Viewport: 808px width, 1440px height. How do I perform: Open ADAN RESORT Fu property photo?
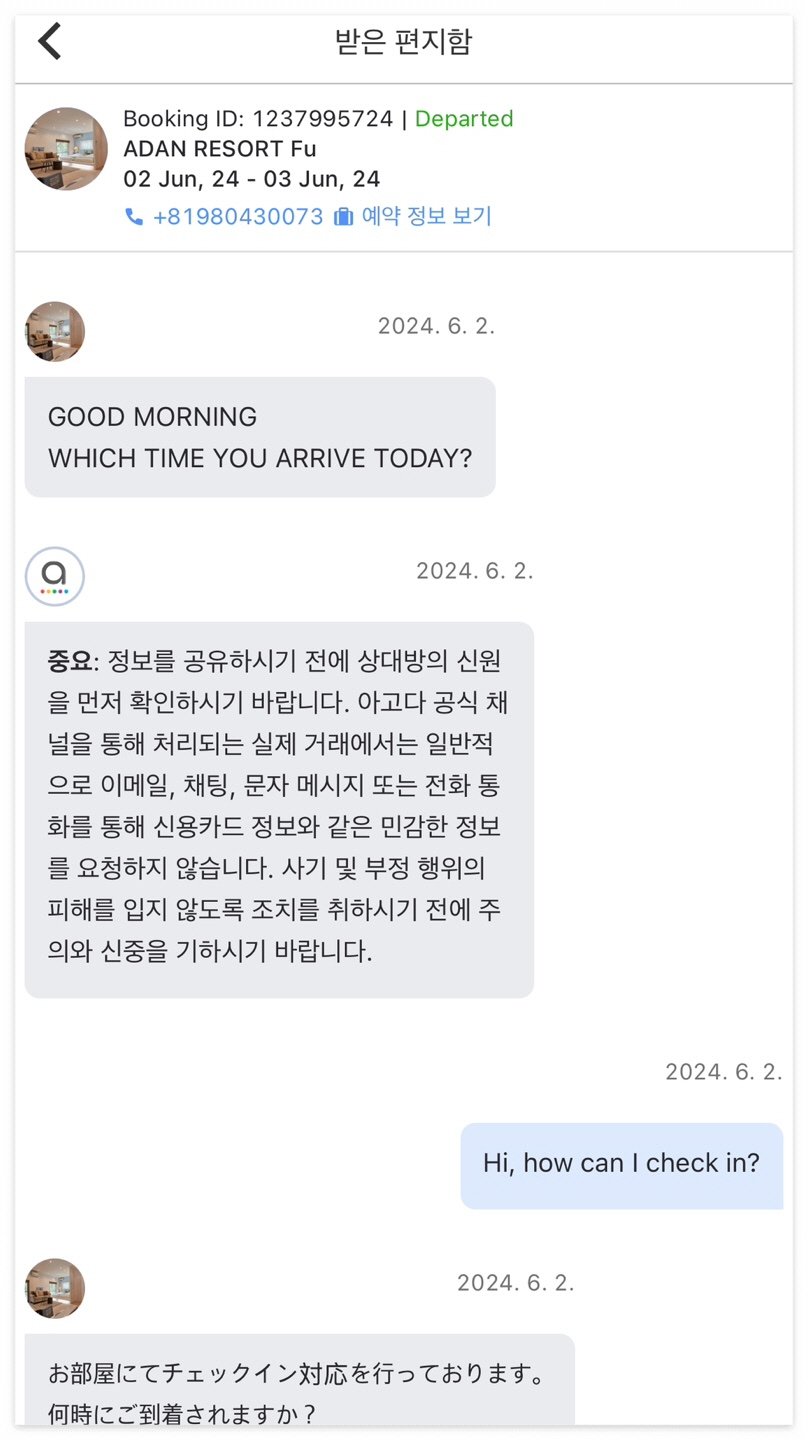pos(66,150)
